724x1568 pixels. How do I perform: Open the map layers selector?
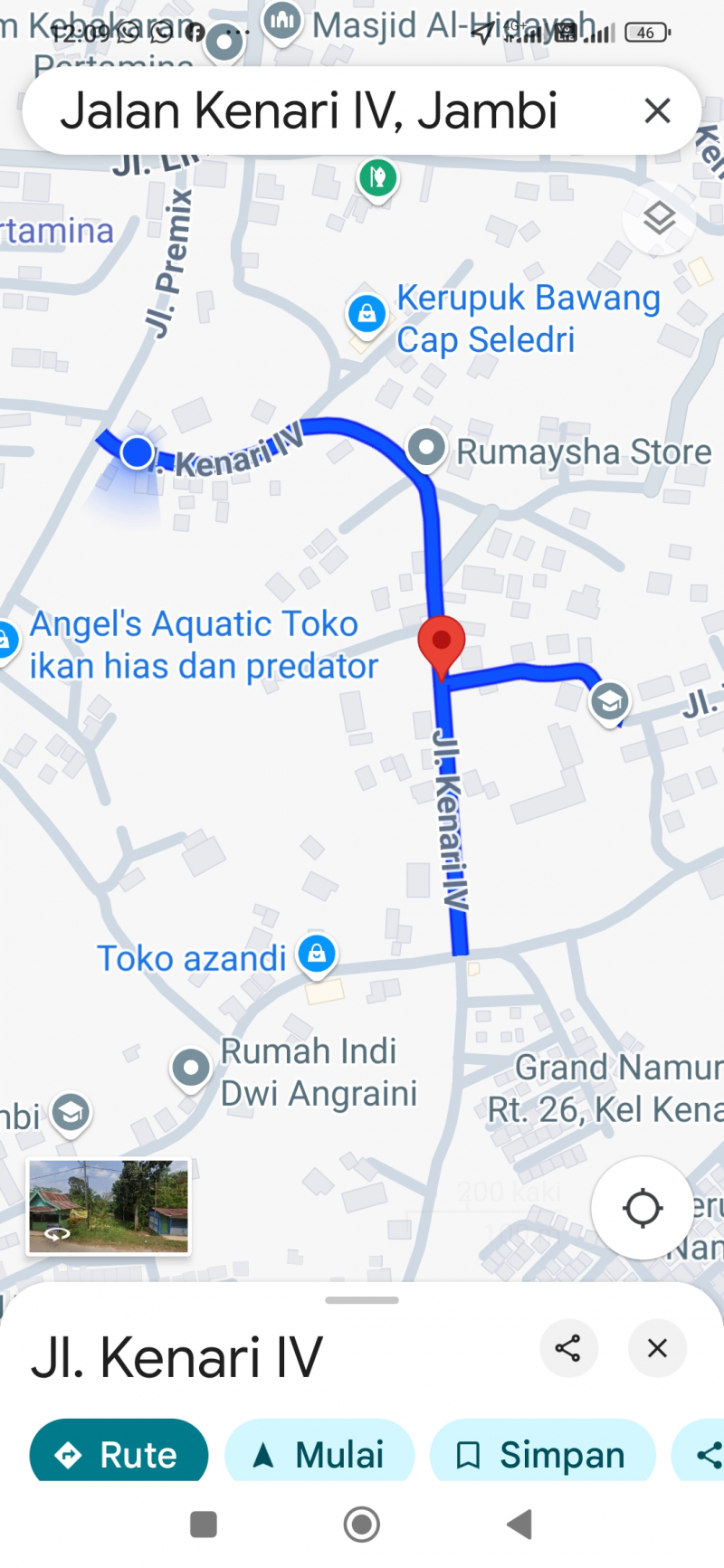tap(660, 218)
